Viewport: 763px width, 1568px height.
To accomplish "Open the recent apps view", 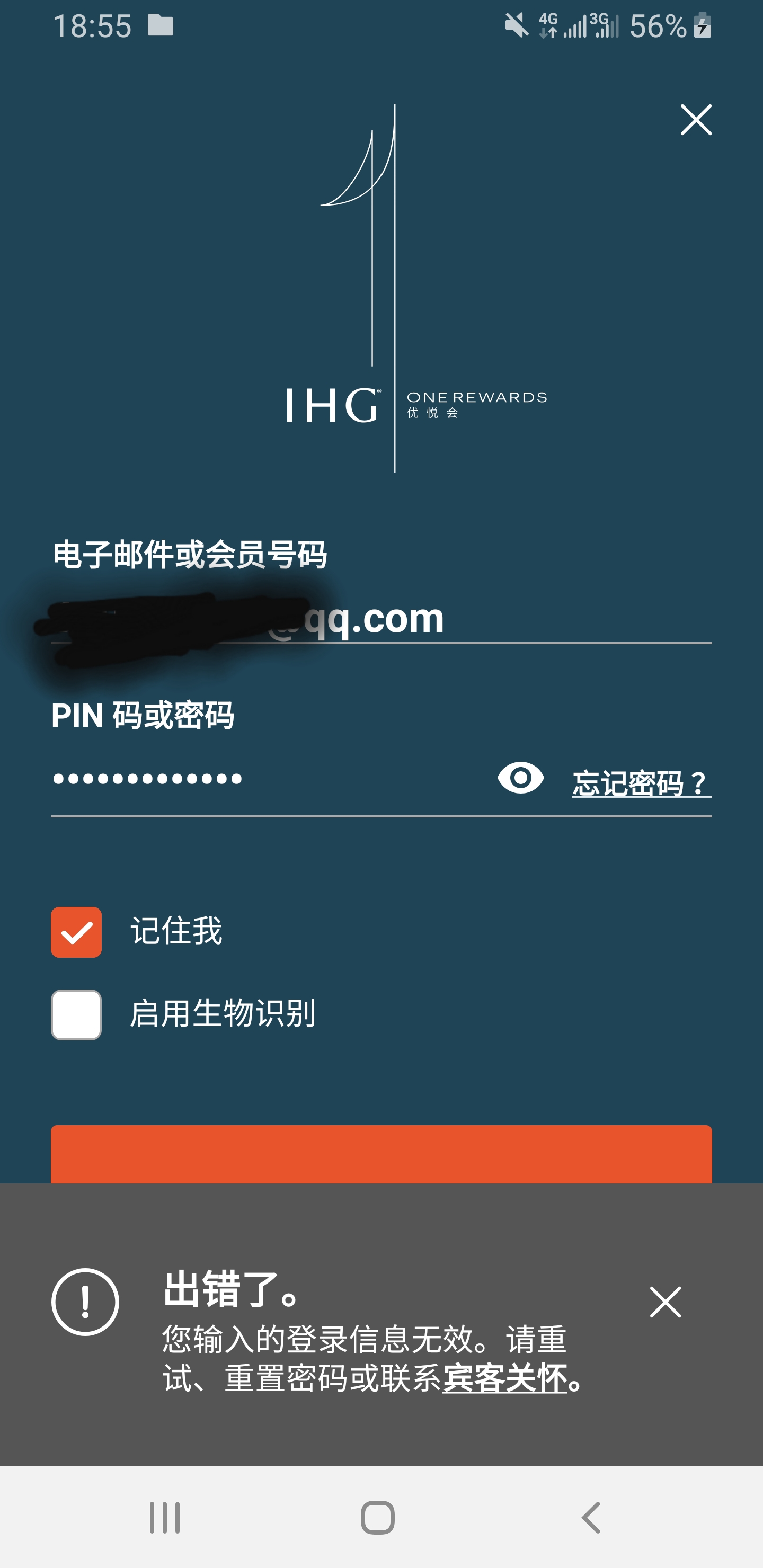I will pyautogui.click(x=164, y=1517).
